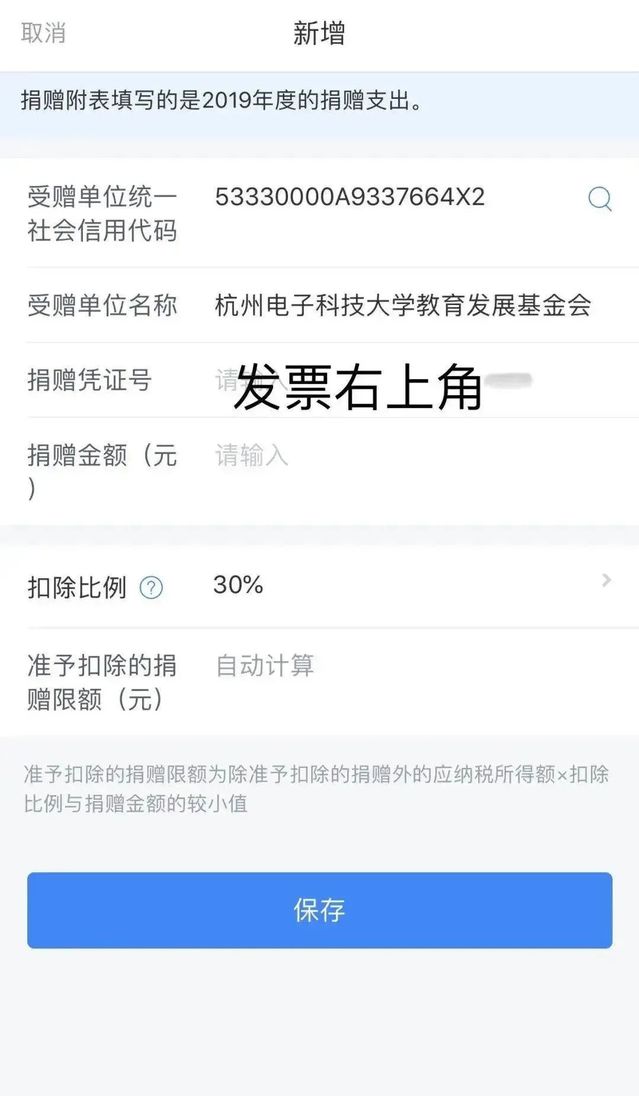Screen dimensions: 639x1096
Task: Tap 取消 to cancel adding
Action: pyautogui.click(x=43, y=32)
